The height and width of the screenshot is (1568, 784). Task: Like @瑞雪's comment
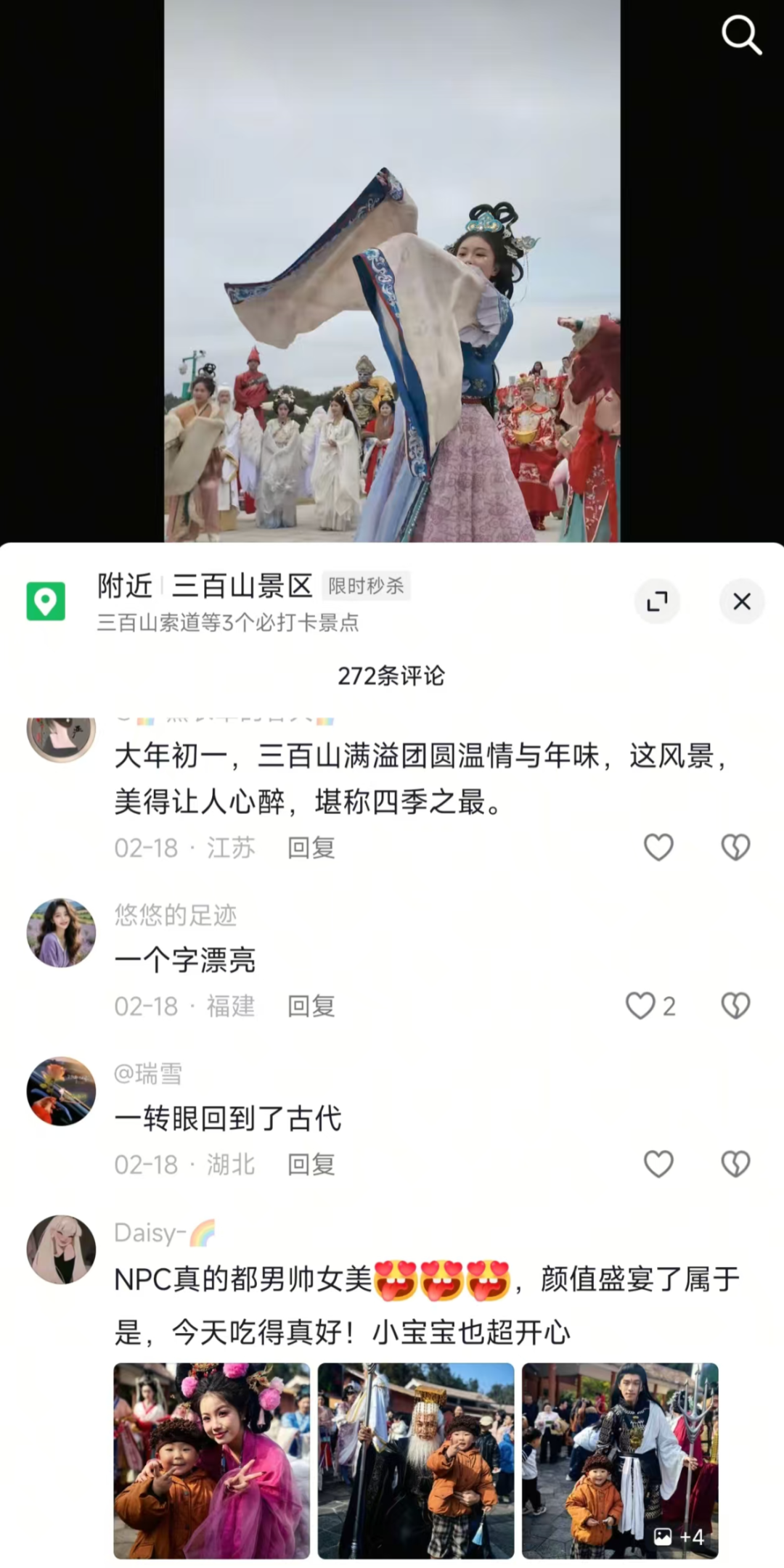point(658,1164)
